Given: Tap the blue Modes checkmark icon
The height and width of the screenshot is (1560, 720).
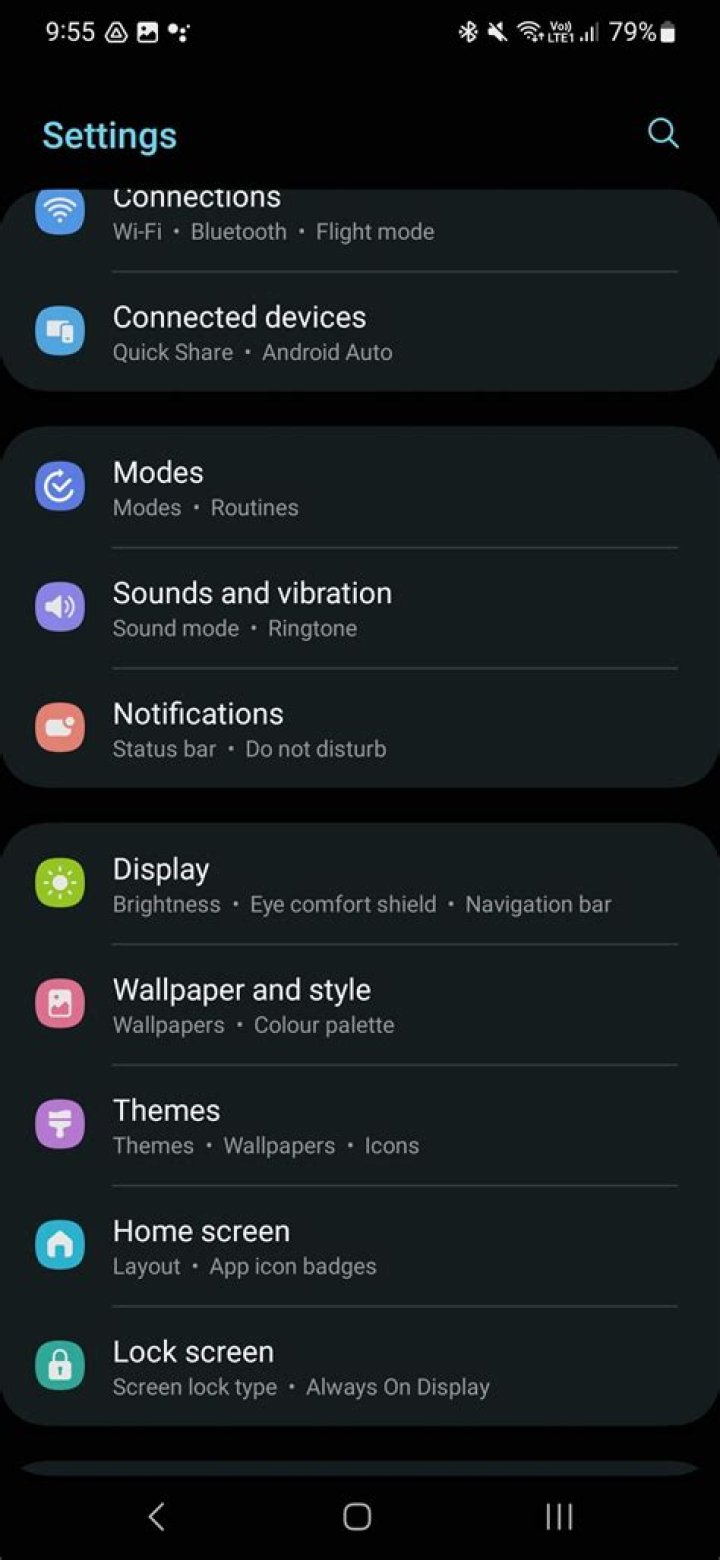Looking at the screenshot, I should pyautogui.click(x=59, y=487).
